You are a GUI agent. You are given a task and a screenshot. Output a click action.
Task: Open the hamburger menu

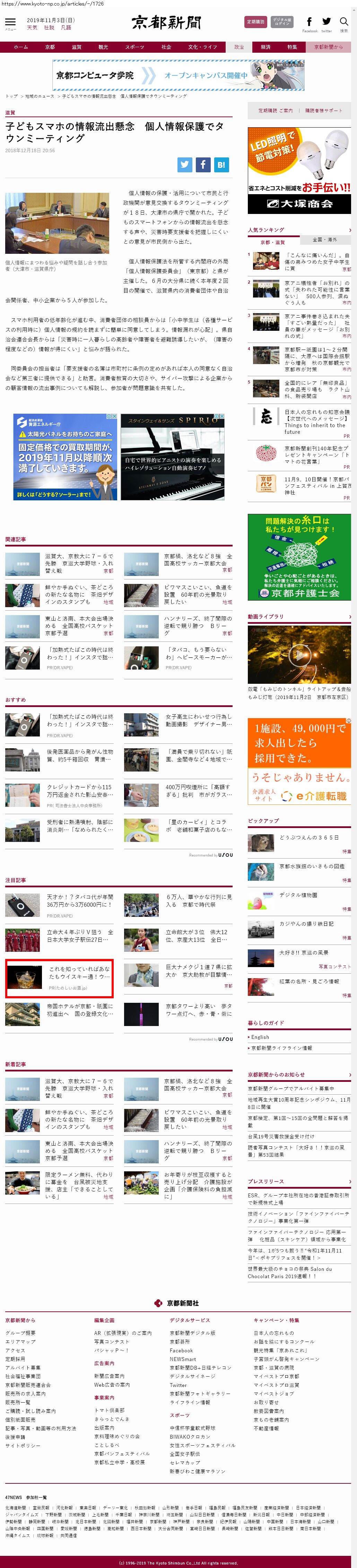(x=10, y=23)
